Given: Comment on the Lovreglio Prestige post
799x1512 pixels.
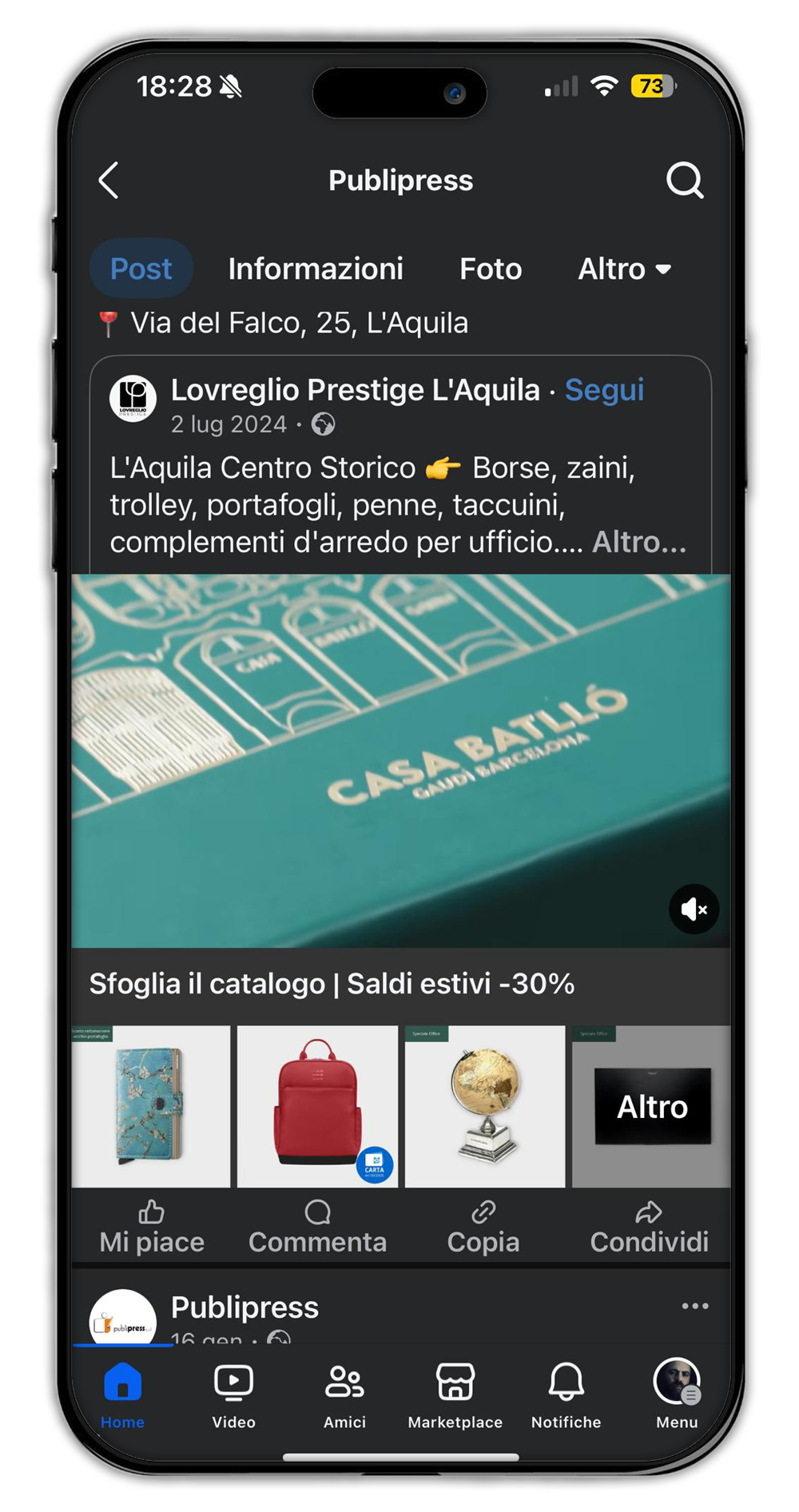Looking at the screenshot, I should click(317, 1228).
